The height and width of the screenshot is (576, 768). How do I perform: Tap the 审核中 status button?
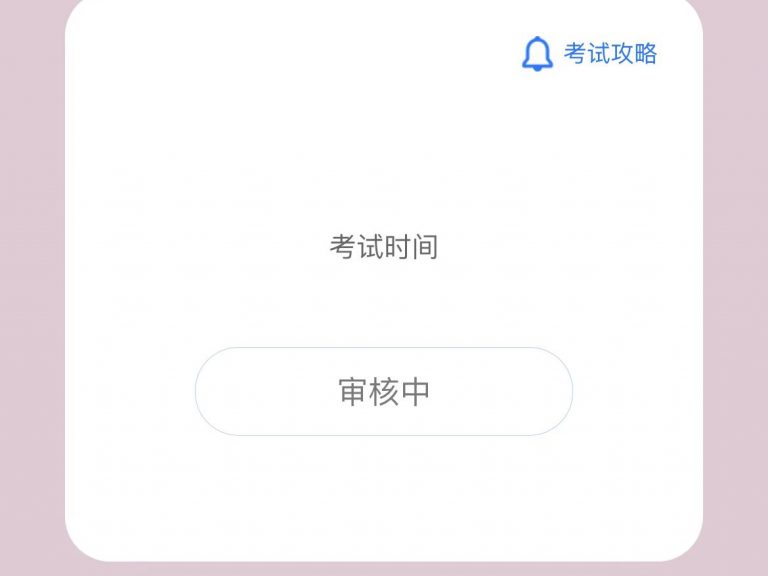384,392
